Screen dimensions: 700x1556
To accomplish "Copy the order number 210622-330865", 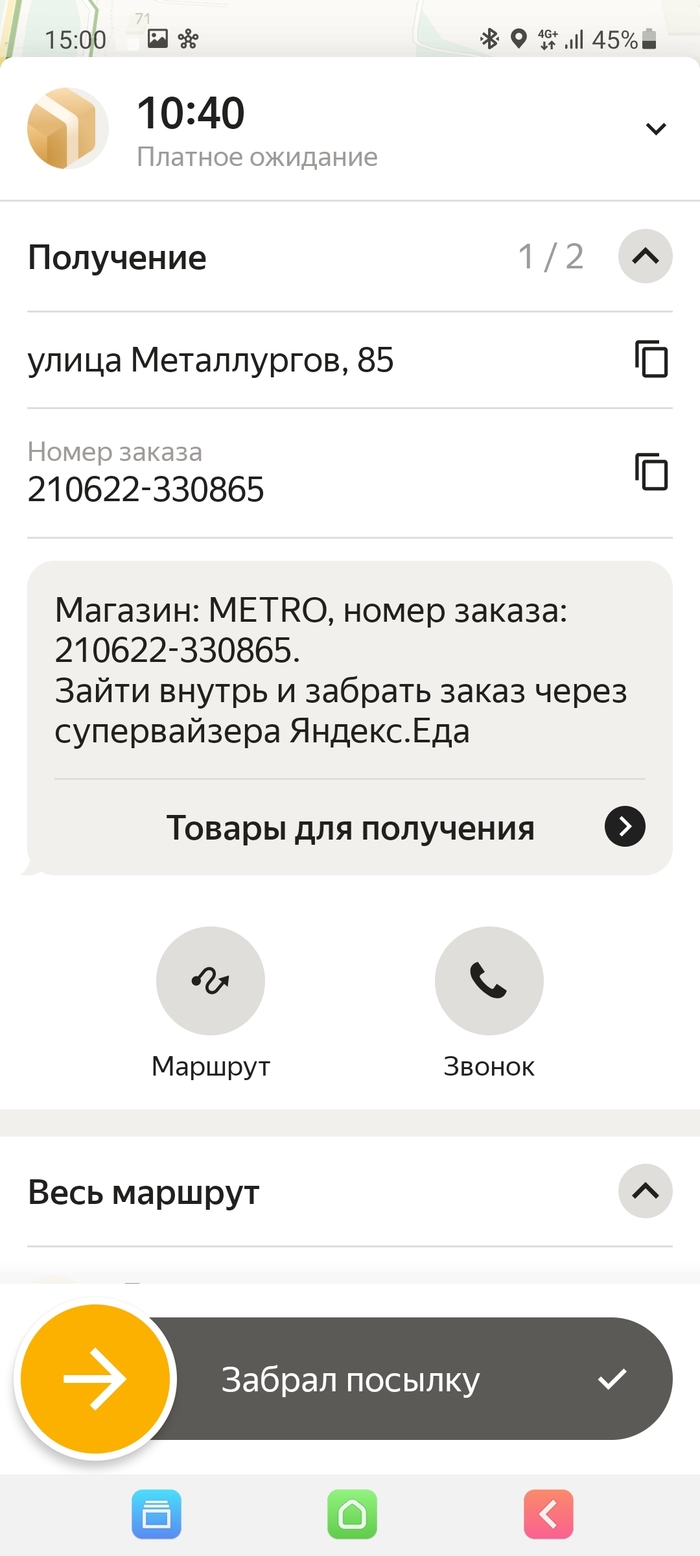I will tap(651, 471).
